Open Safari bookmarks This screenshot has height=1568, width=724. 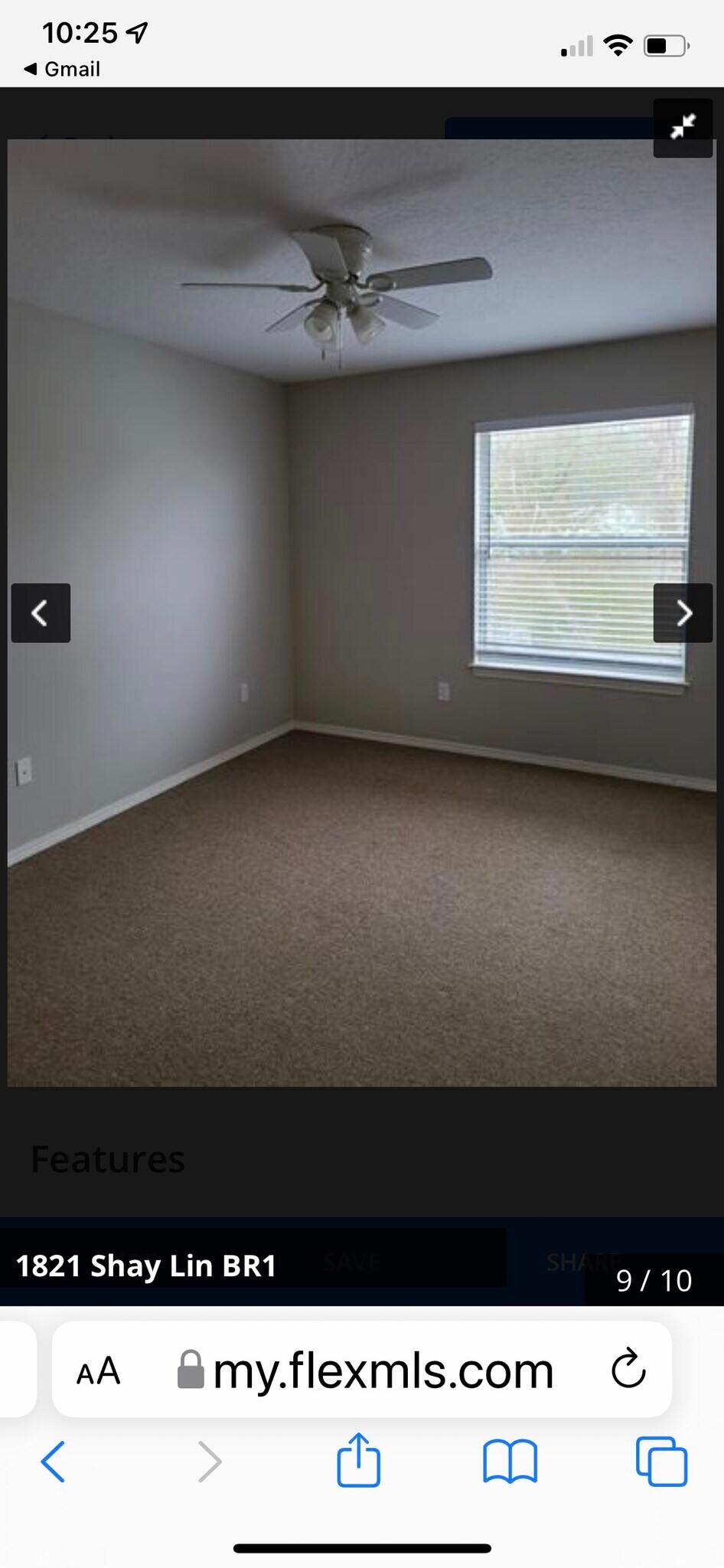[x=510, y=1462]
